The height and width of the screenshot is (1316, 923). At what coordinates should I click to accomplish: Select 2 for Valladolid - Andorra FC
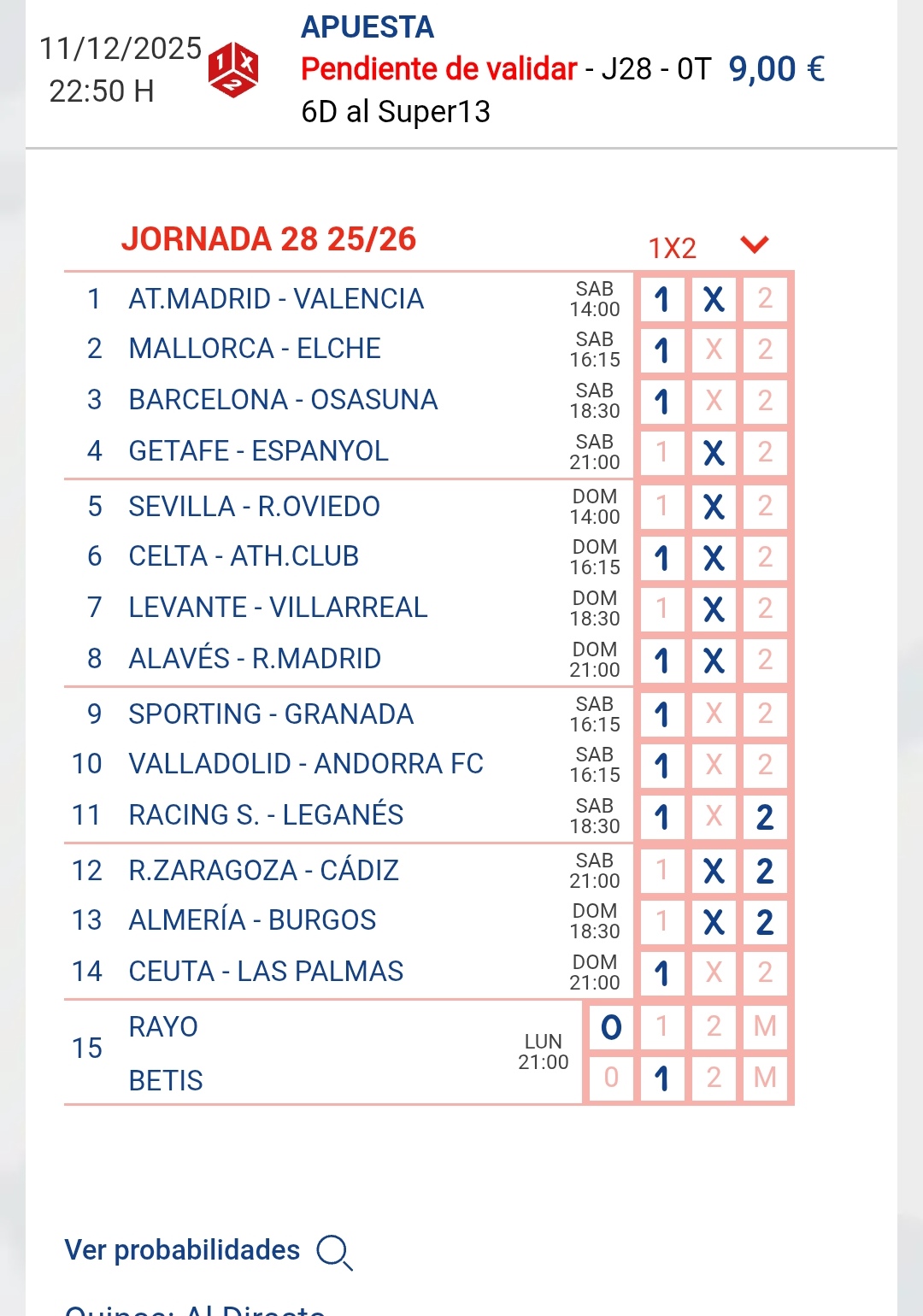point(765,766)
